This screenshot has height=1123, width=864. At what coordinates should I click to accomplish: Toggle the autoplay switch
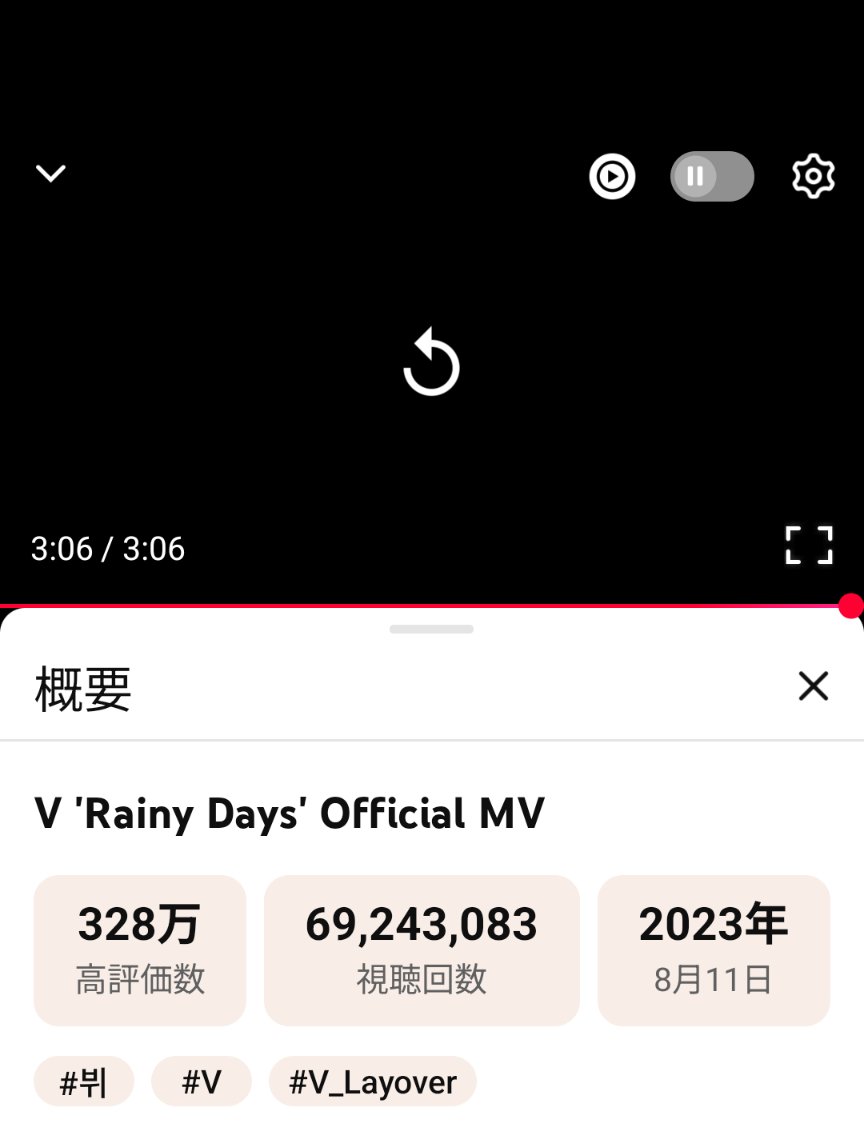coord(711,177)
